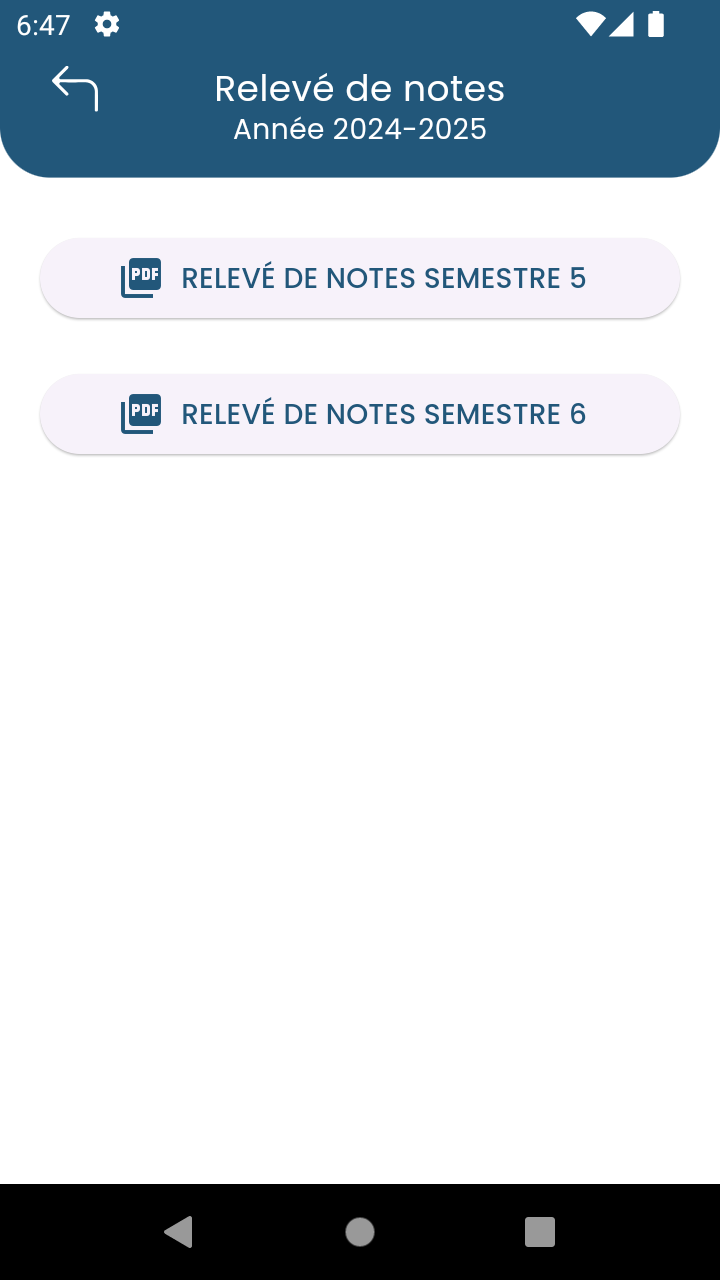The image size is (720, 1280).
Task: Return to previous screen using header arrow
Action: (x=75, y=88)
